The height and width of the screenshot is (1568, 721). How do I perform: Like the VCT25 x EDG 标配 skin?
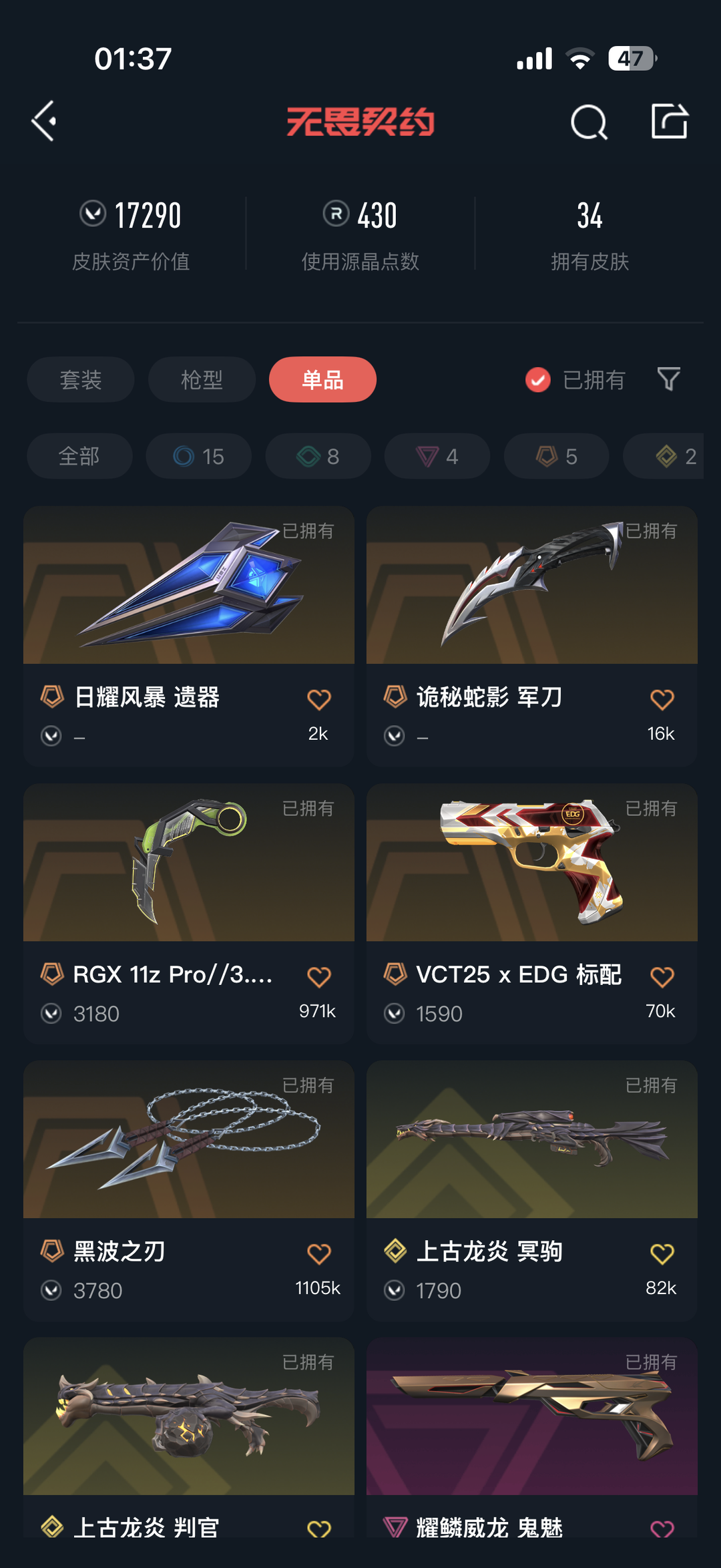pyautogui.click(x=662, y=977)
